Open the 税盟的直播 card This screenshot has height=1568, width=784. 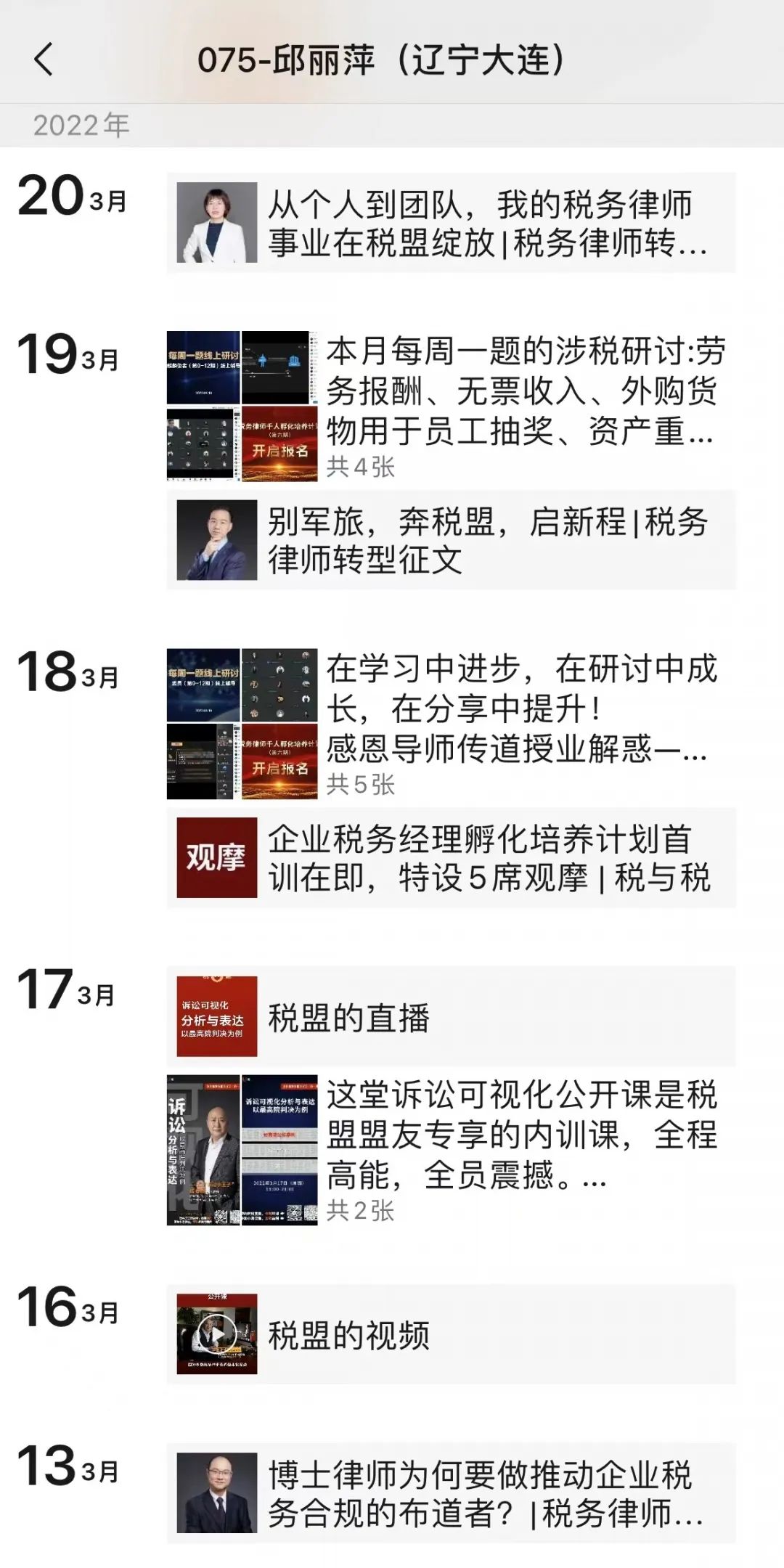(450, 1016)
